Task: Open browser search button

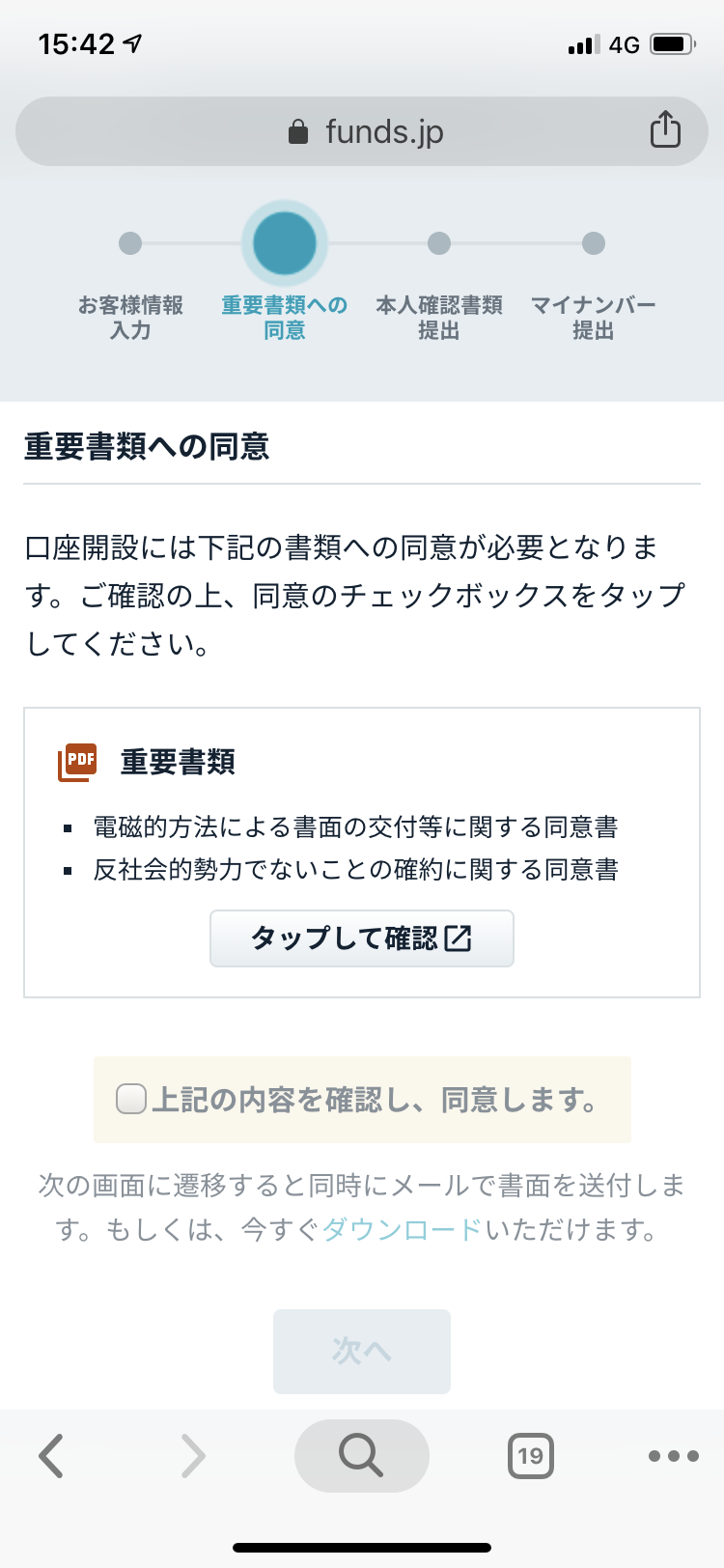Action: (x=361, y=1455)
